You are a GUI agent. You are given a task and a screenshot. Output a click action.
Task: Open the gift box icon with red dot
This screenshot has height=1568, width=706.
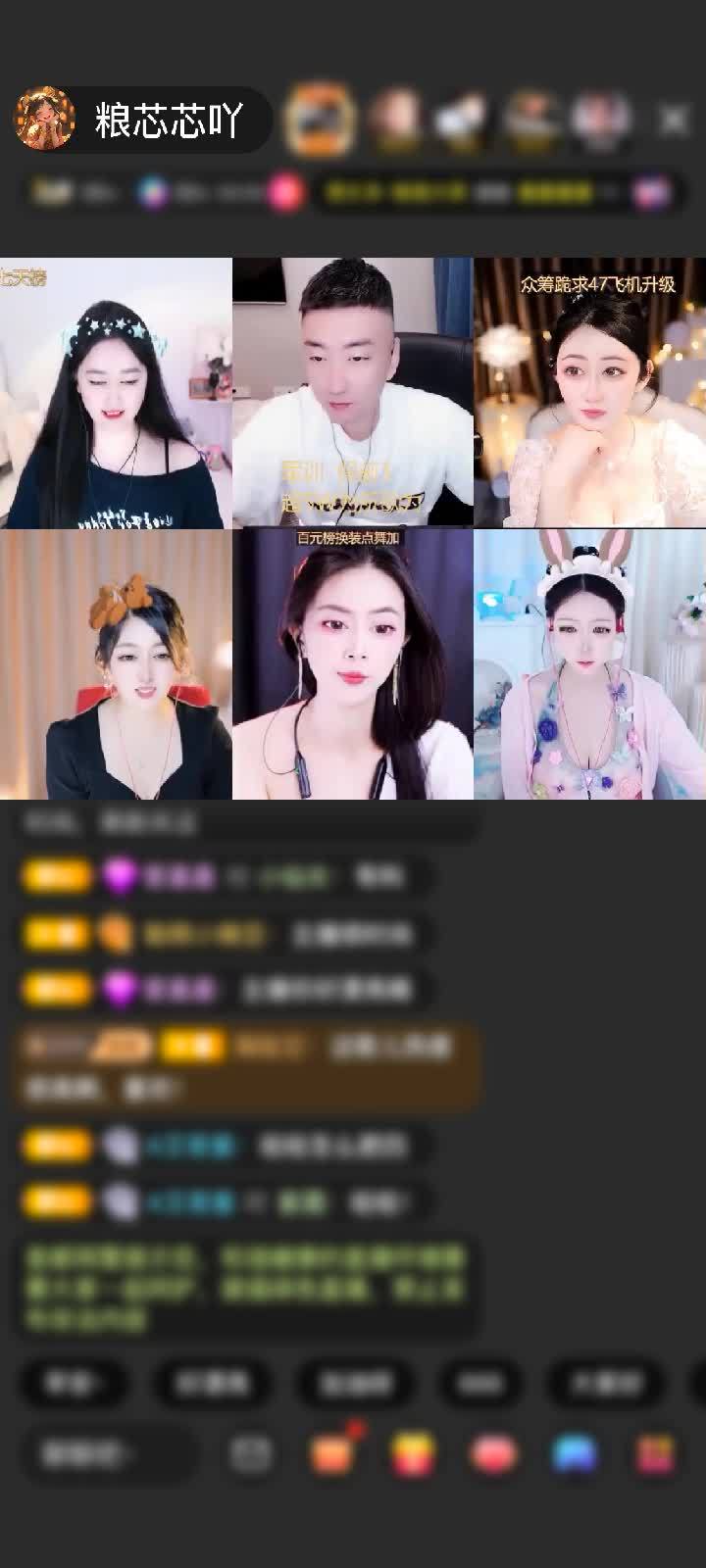pos(333,1453)
